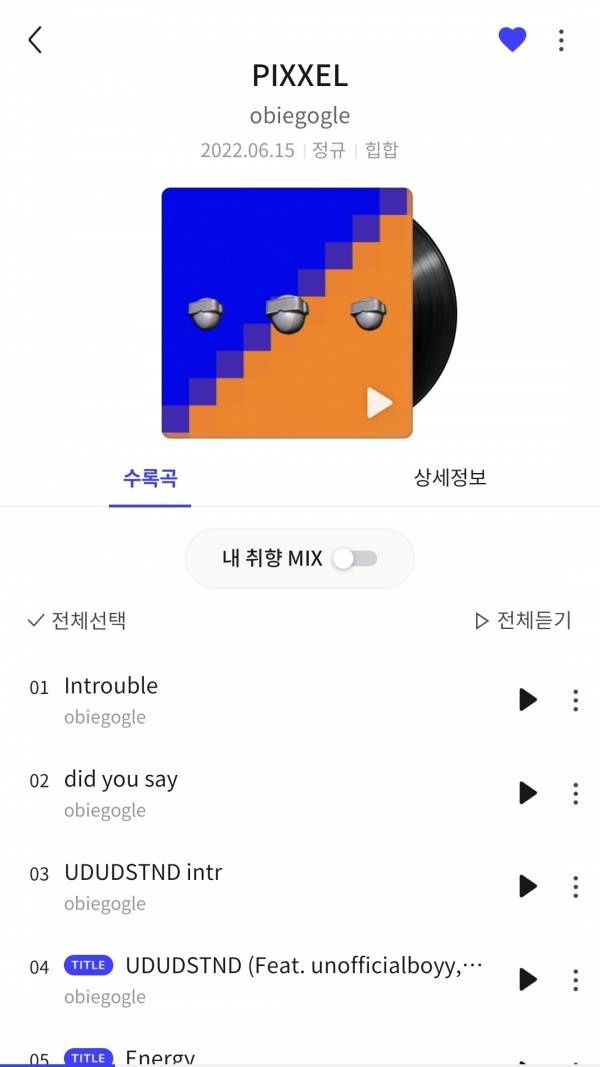
Task: Open more options for Introuble
Action: tap(575, 700)
